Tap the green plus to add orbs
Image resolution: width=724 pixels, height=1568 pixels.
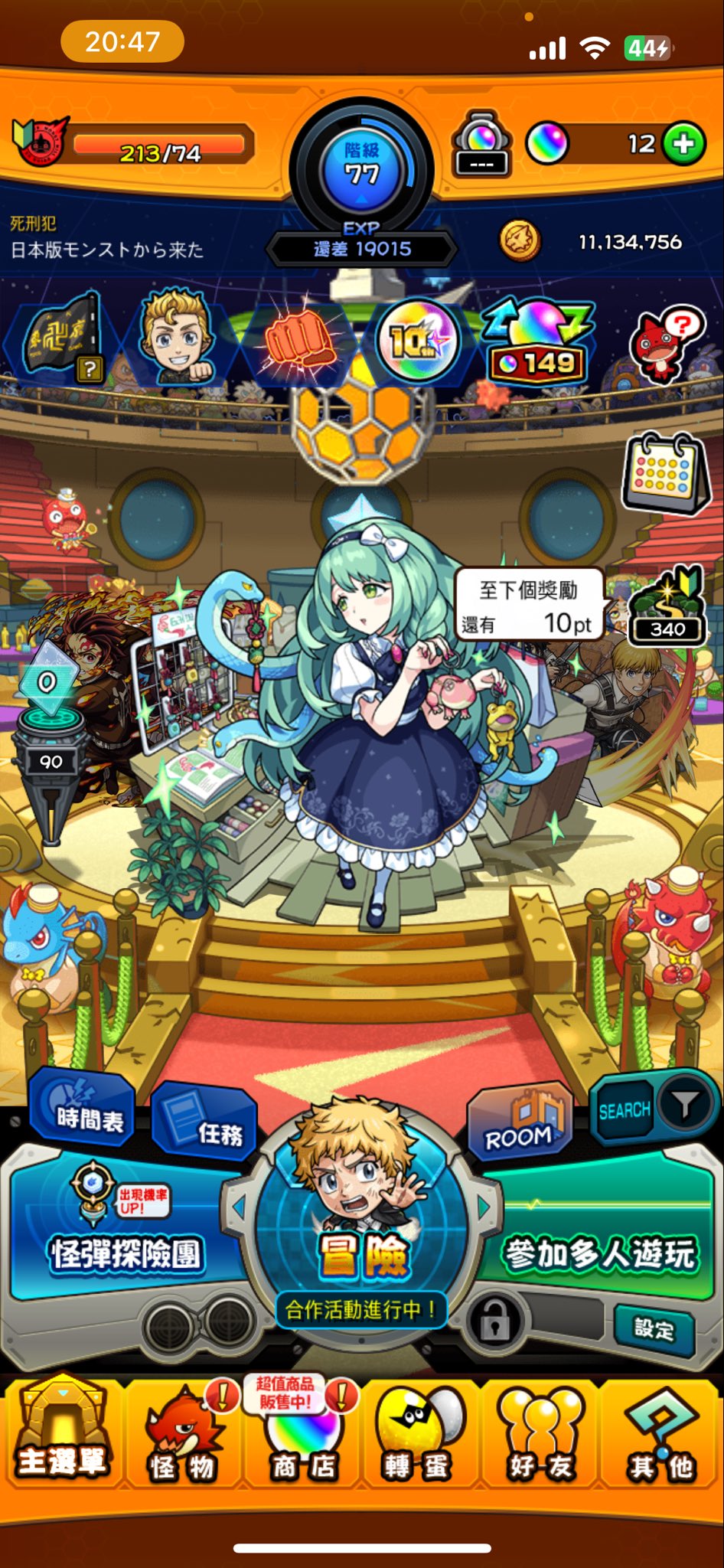tap(683, 144)
